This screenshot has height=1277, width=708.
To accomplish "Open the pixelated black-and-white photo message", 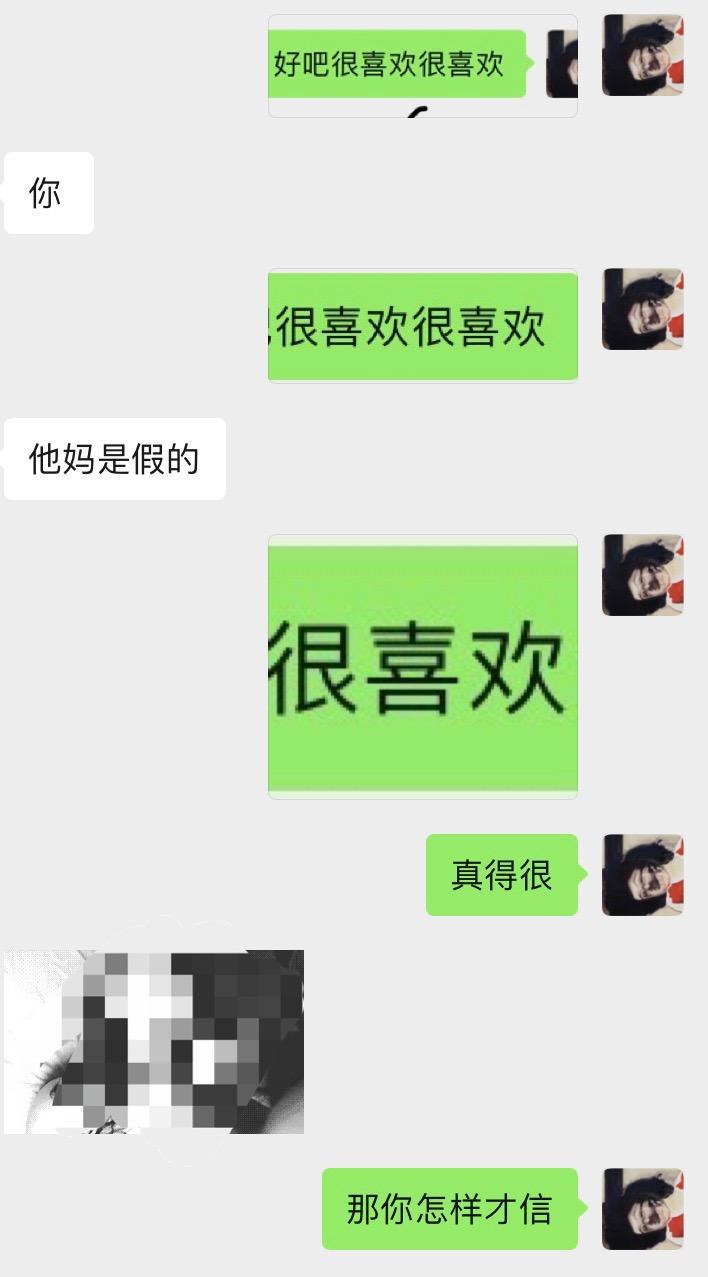I will (154, 1042).
